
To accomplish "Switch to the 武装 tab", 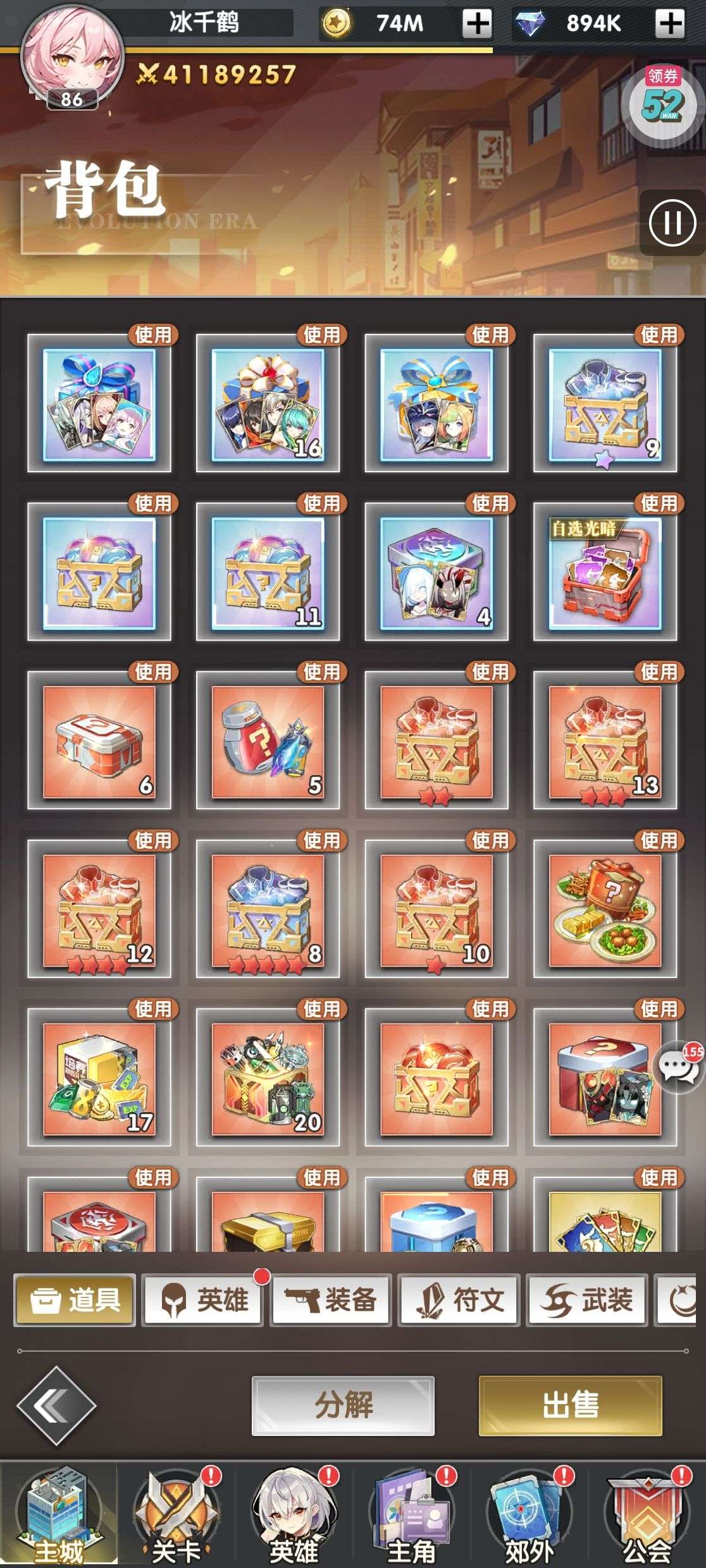I will tap(588, 1299).
